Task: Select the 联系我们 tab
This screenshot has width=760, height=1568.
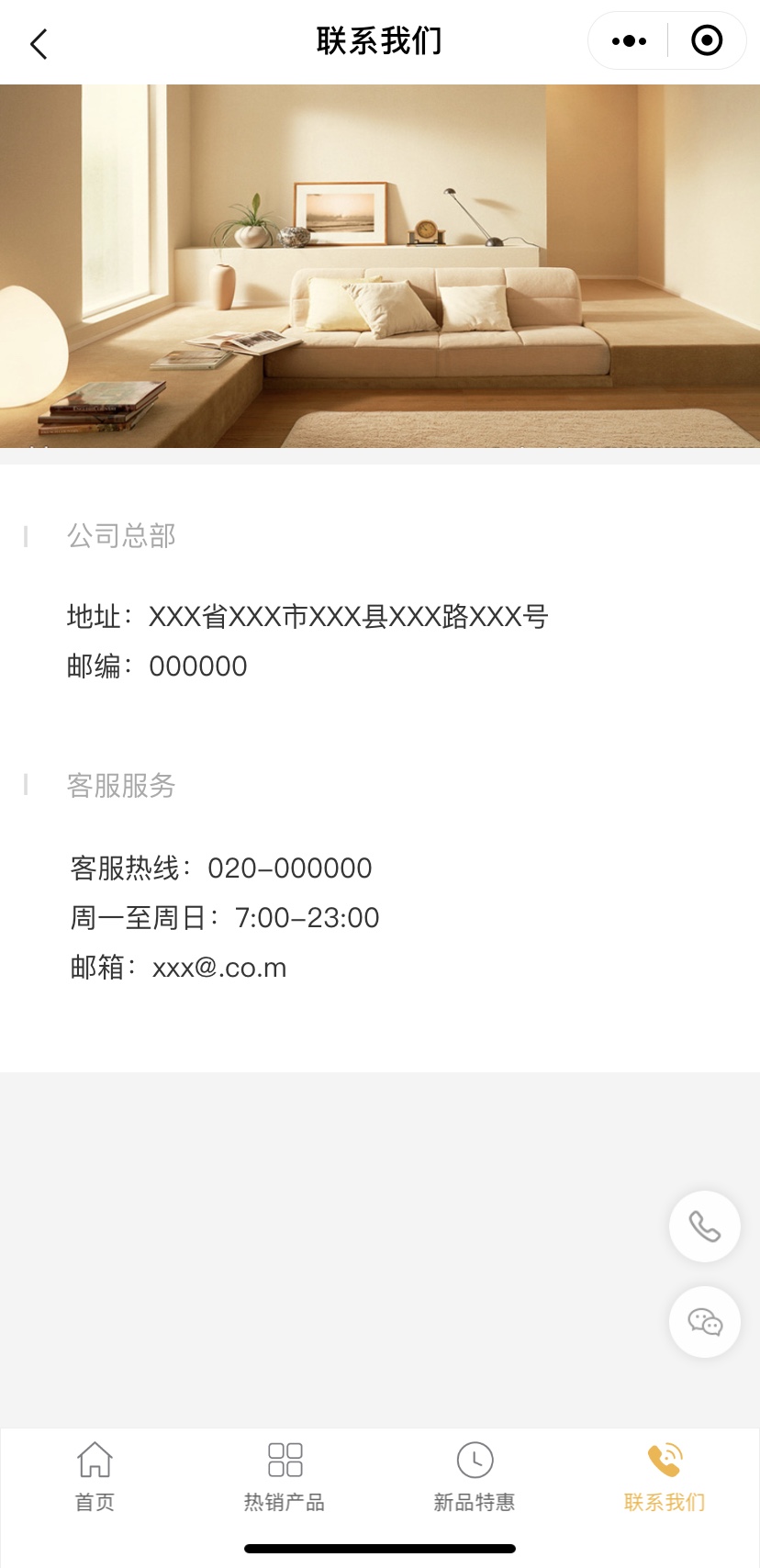Action: coord(665,1476)
